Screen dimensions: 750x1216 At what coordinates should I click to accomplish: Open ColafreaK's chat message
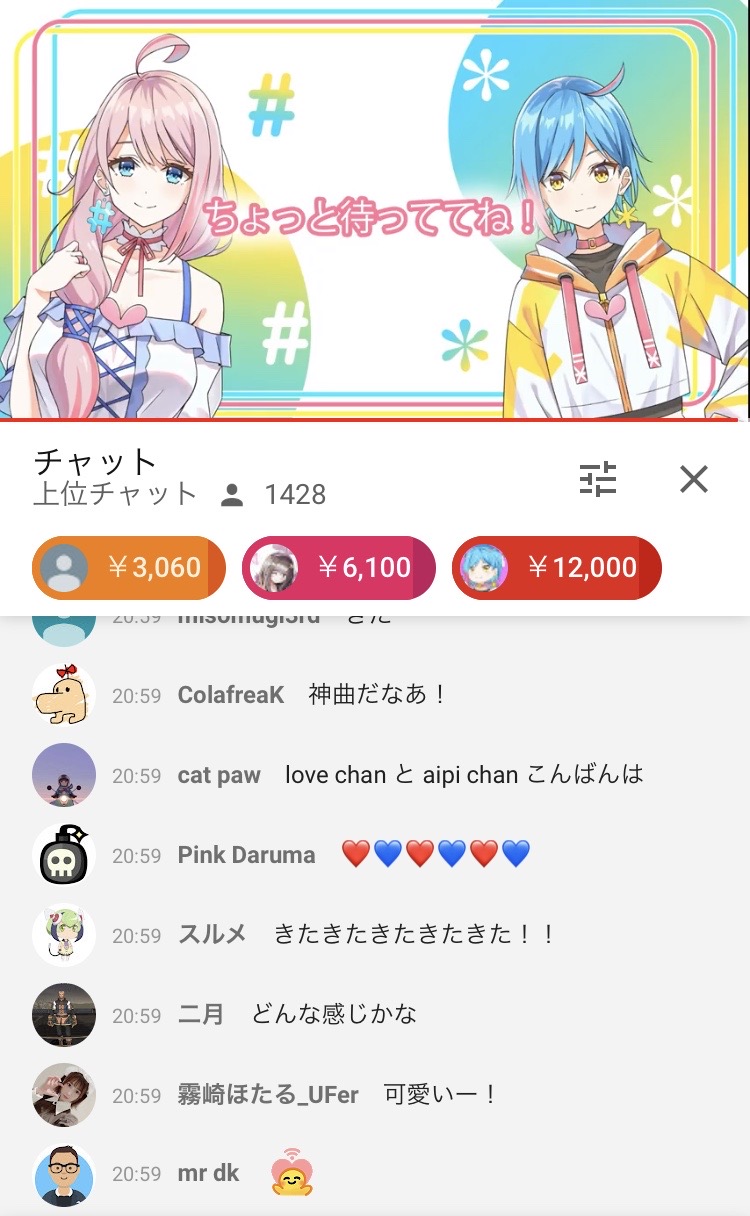click(375, 695)
